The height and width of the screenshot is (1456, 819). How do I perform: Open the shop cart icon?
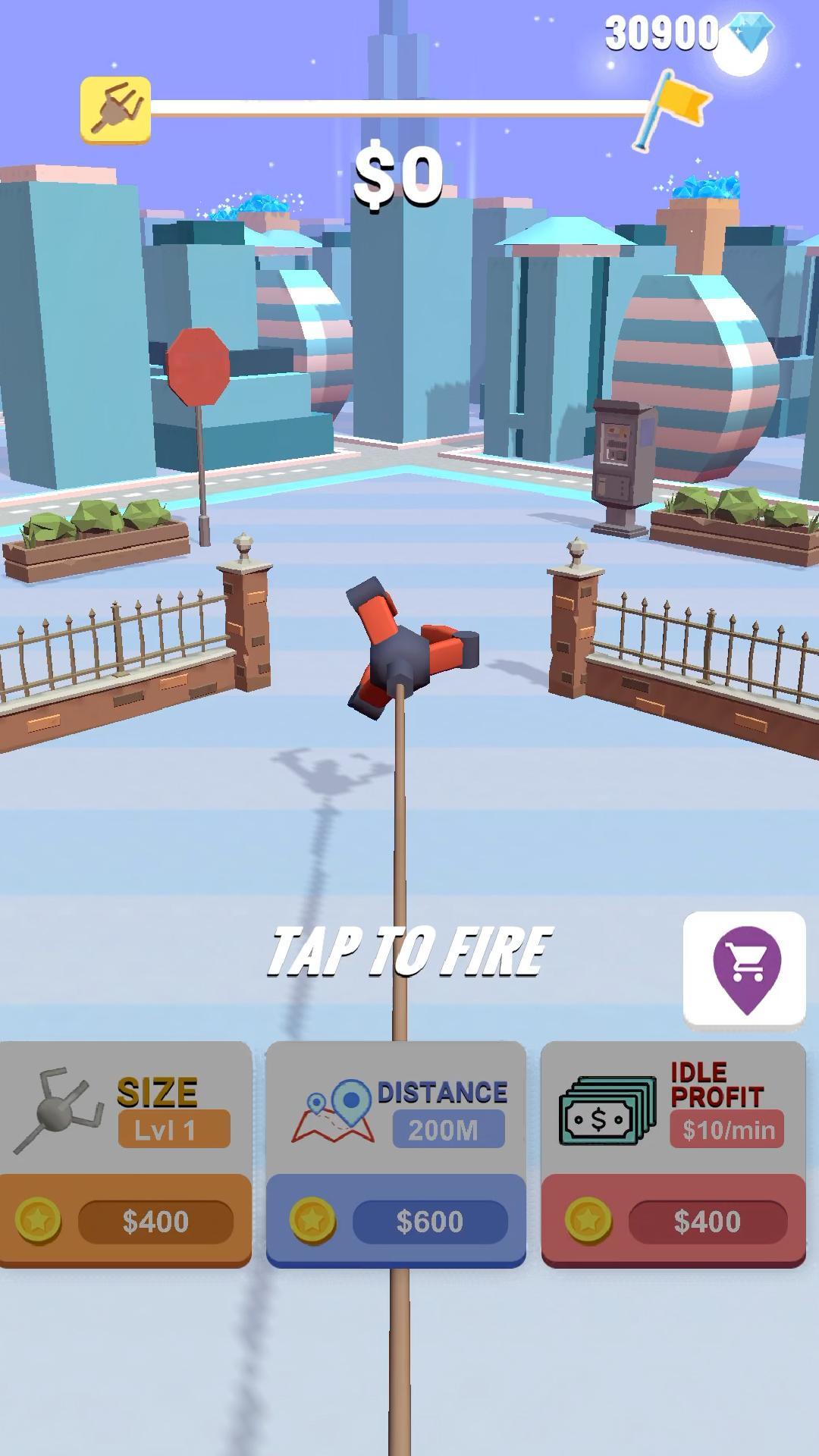pos(744,969)
